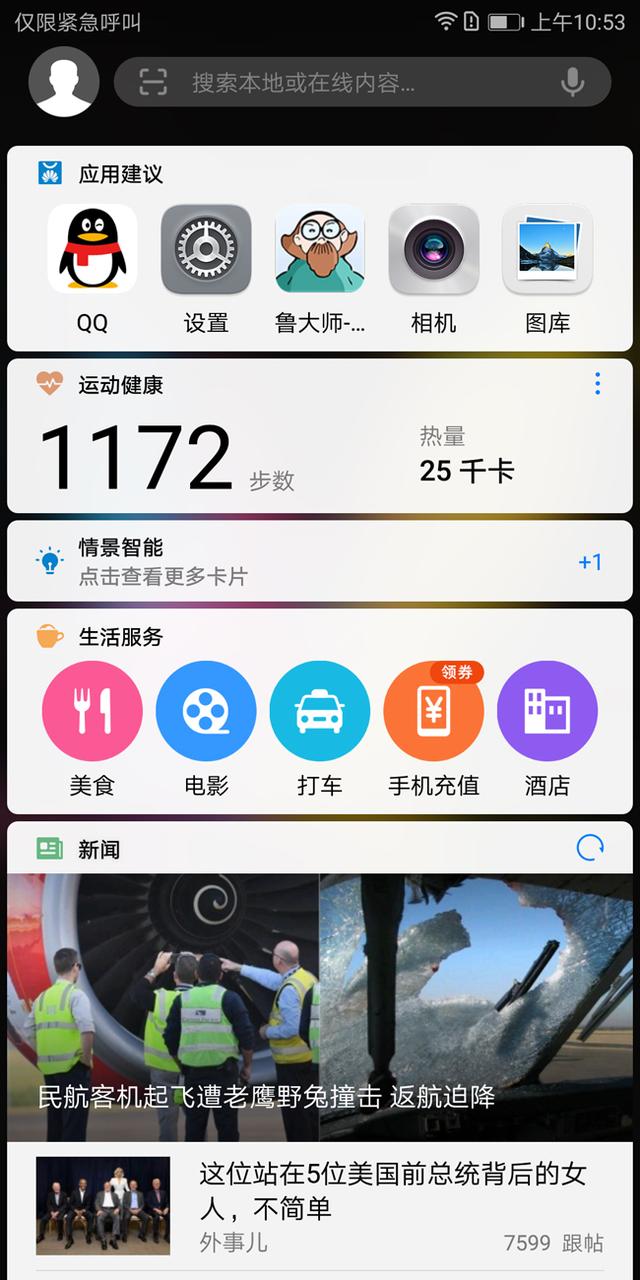Open 手机充值 phone top-up
Viewport: 640px width, 1280px height.
434,712
